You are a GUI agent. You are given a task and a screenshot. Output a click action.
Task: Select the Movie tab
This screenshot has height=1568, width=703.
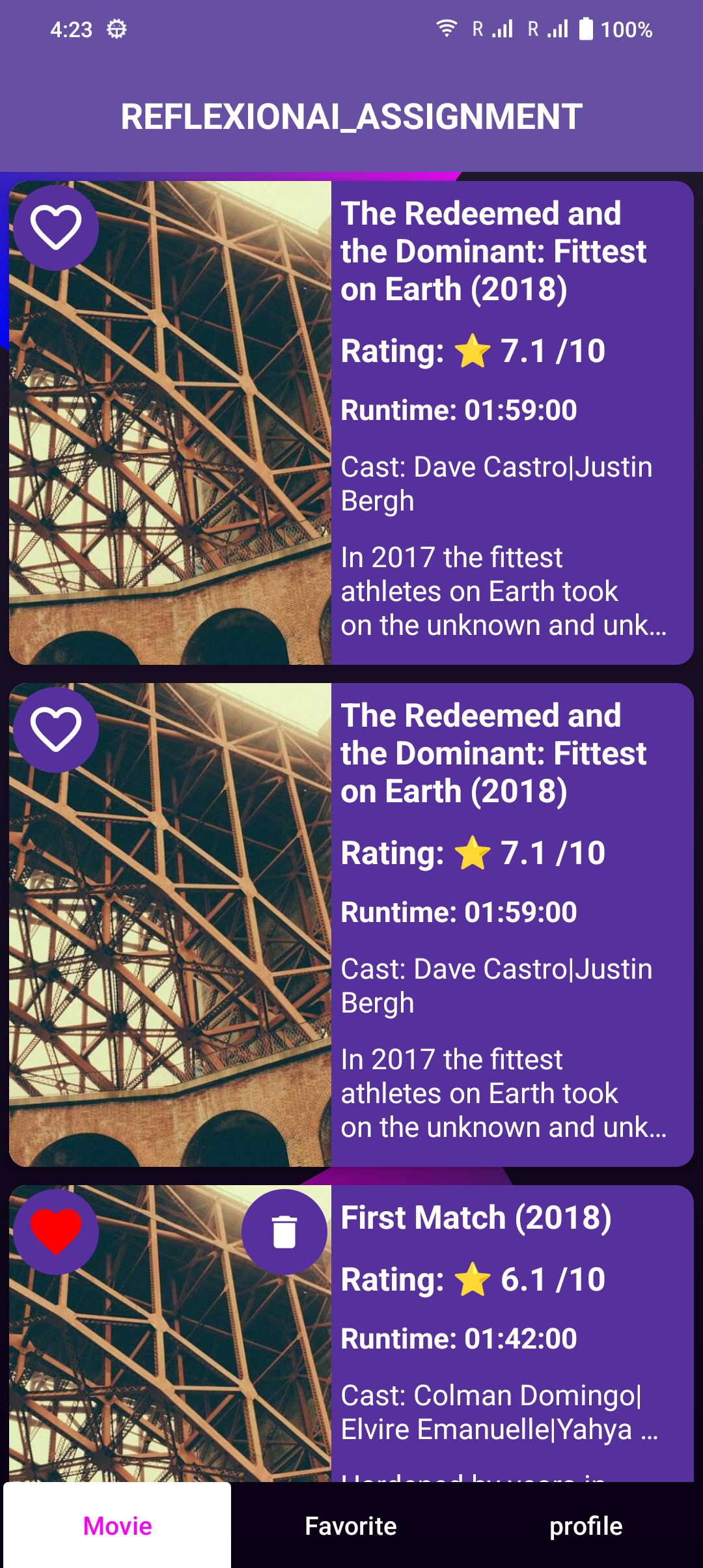coord(117,1526)
